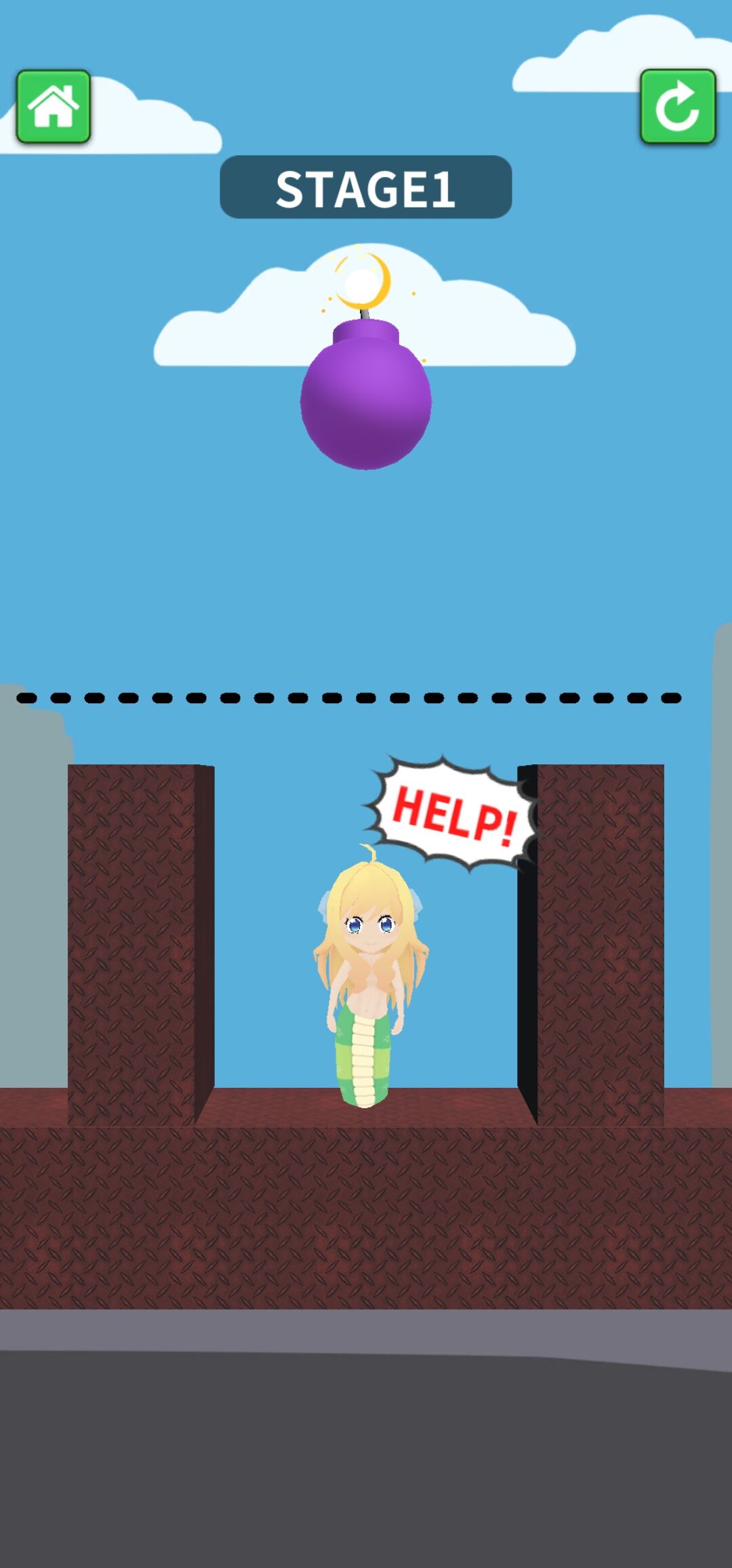Go to the home menu
732x1568 pixels.
[x=54, y=106]
